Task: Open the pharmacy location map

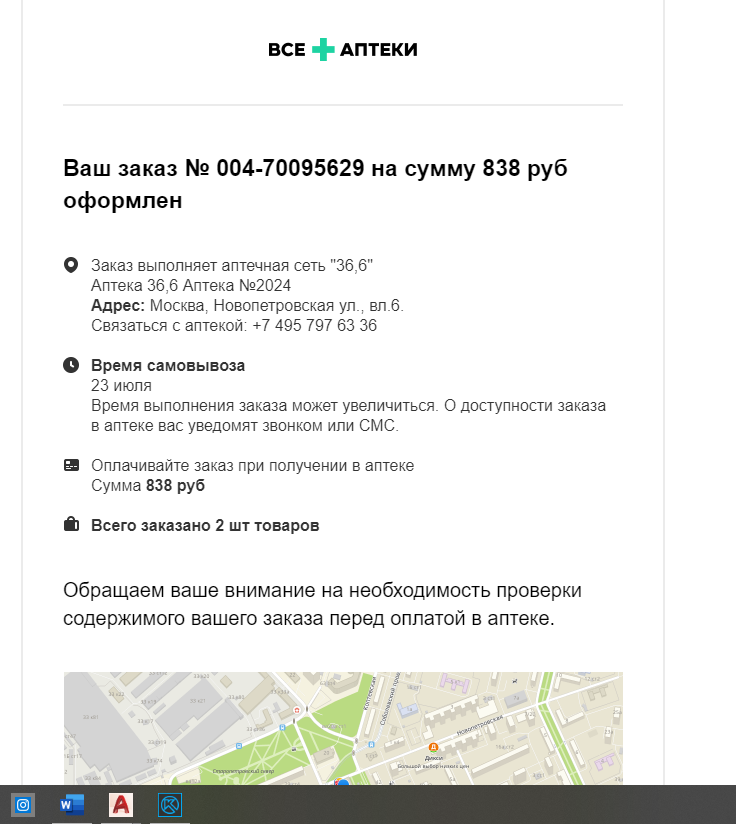Action: click(x=343, y=728)
